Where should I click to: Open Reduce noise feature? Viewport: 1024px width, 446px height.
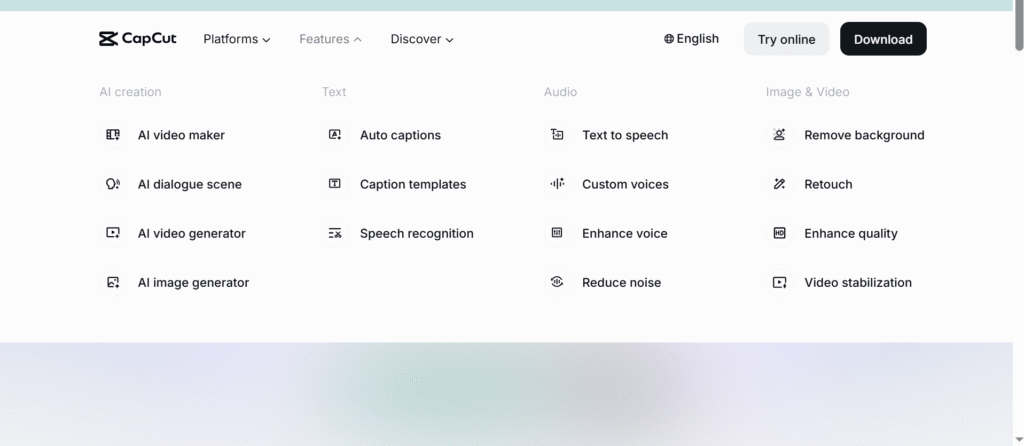pyautogui.click(x=621, y=282)
